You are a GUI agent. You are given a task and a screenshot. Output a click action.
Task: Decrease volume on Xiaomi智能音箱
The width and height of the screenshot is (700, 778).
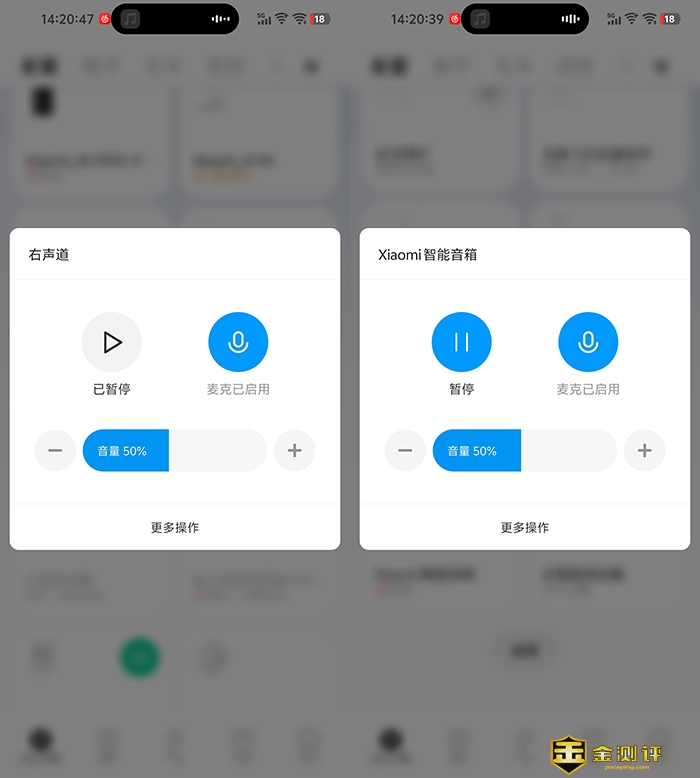pos(405,450)
